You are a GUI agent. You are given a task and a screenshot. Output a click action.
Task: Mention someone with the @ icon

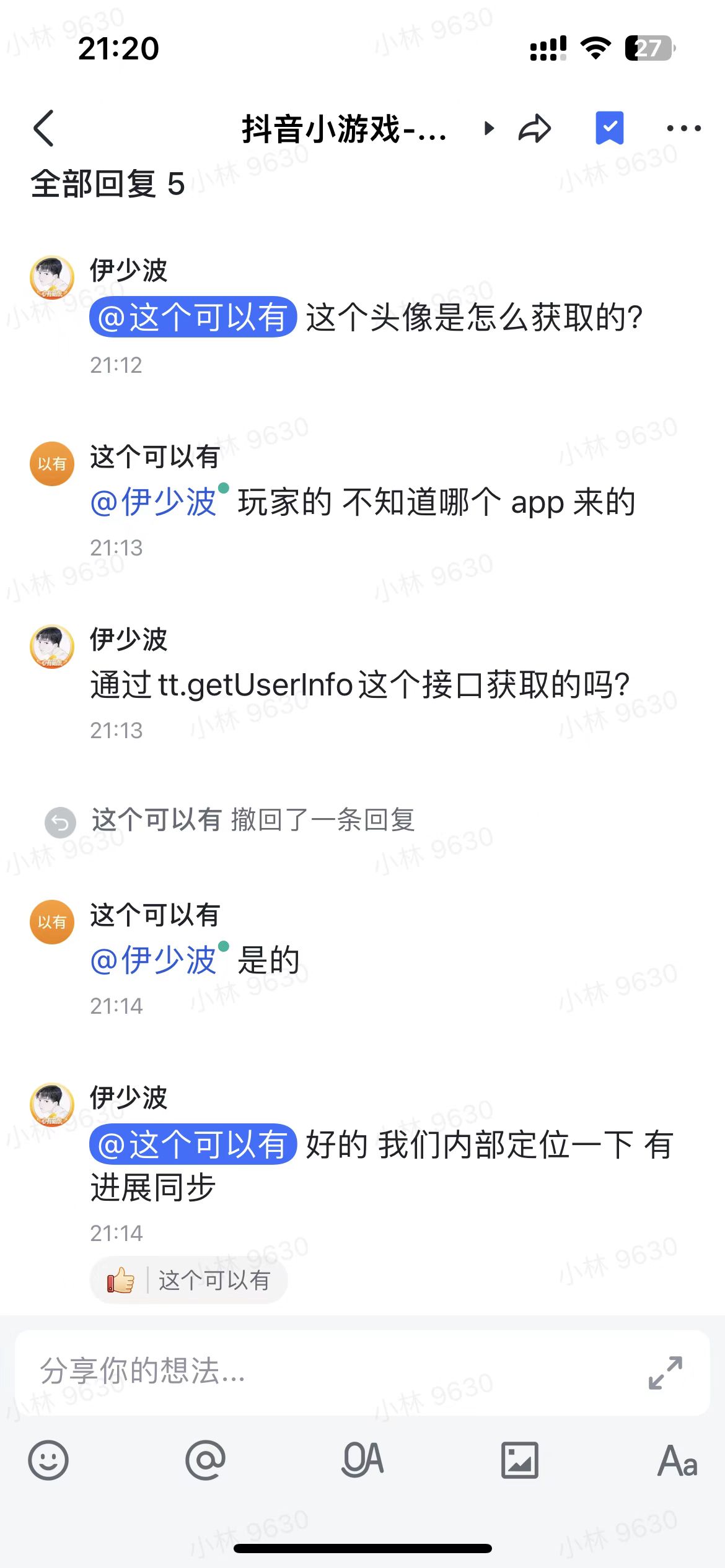[x=205, y=1460]
